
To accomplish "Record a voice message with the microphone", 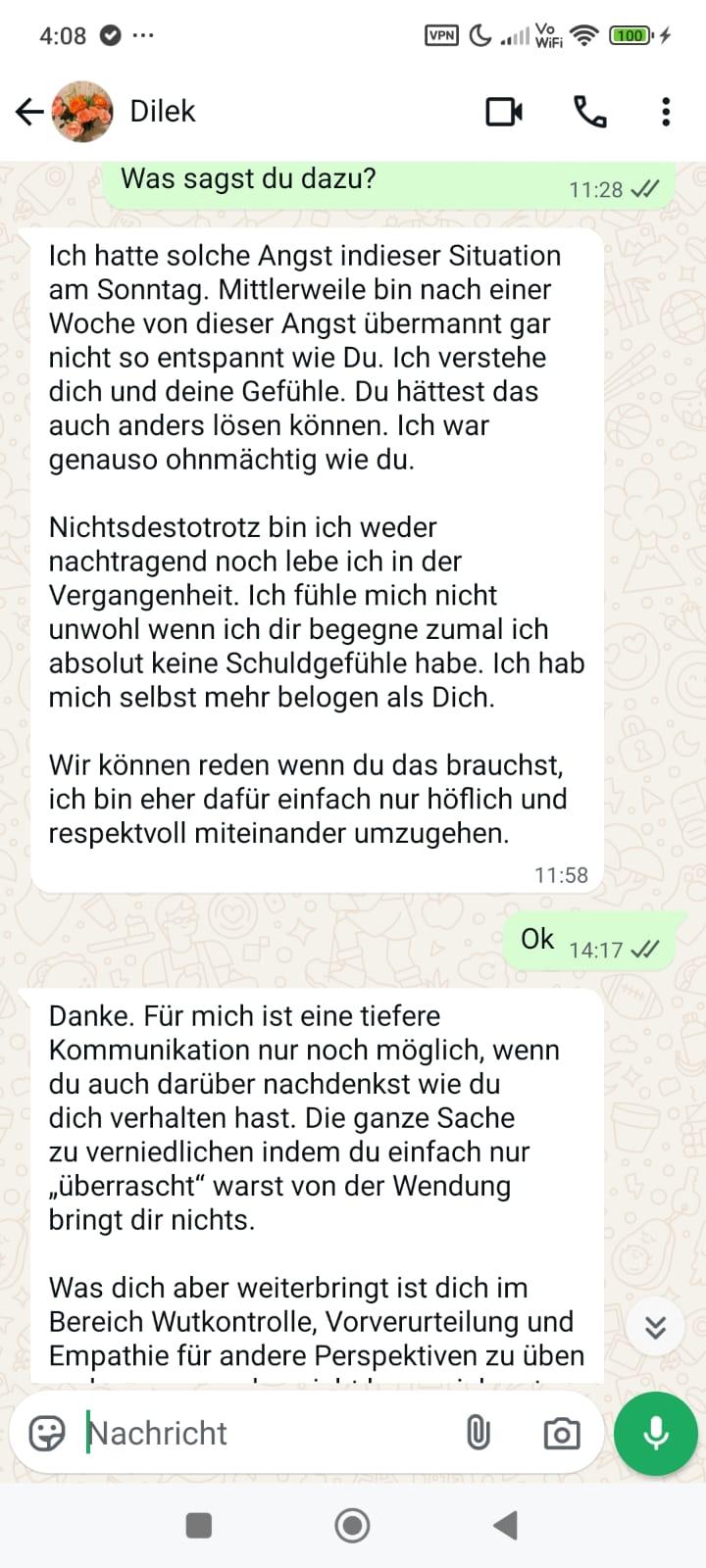I will [x=655, y=1433].
